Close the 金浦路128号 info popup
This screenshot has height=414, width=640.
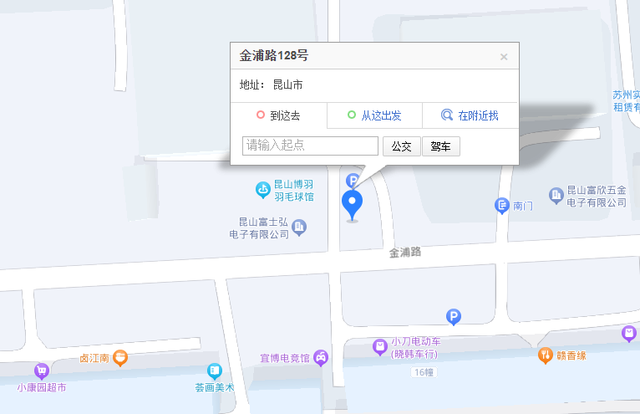pyautogui.click(x=504, y=57)
